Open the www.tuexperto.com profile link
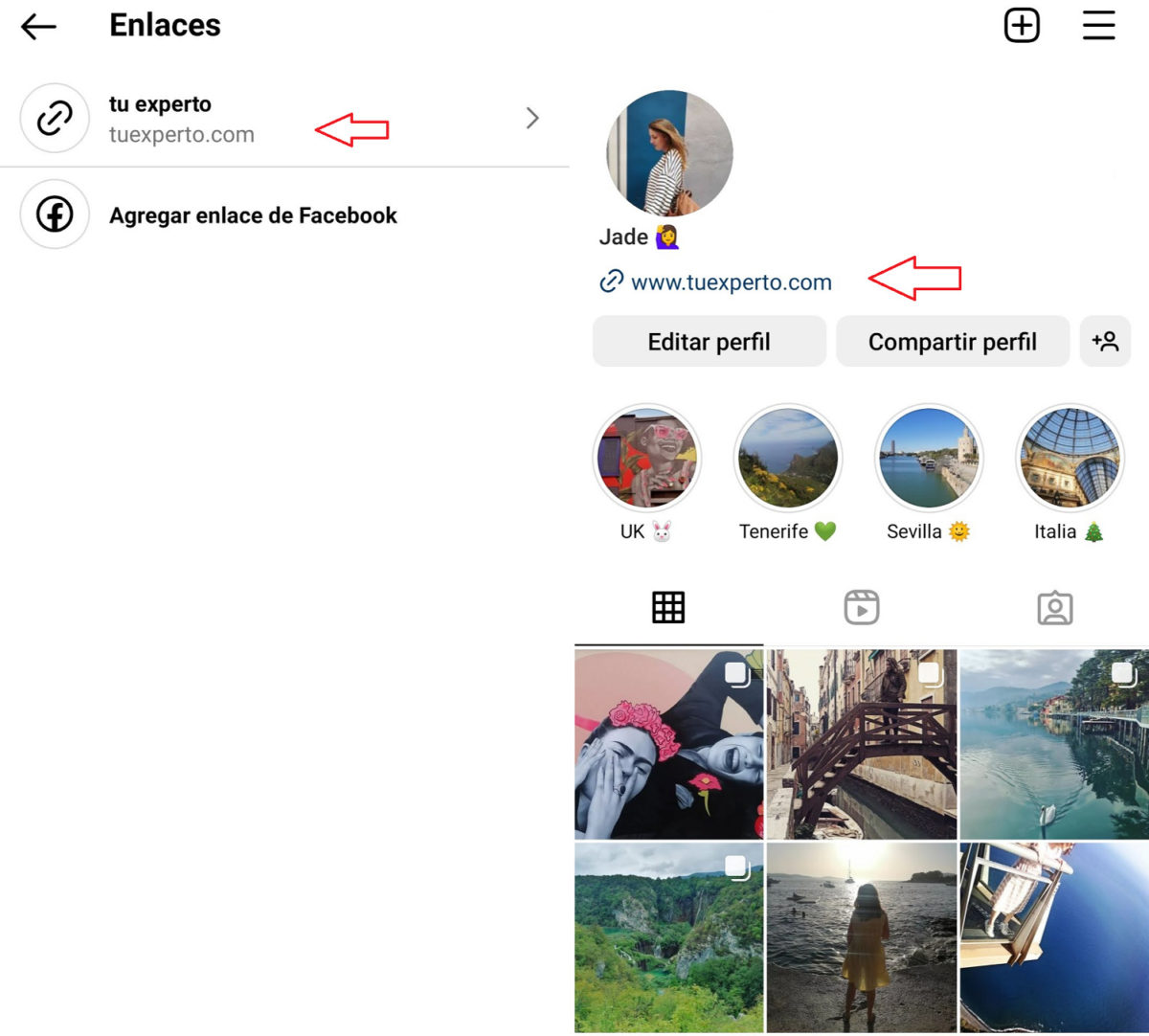Screen dimensions: 1149x1036 730,282
